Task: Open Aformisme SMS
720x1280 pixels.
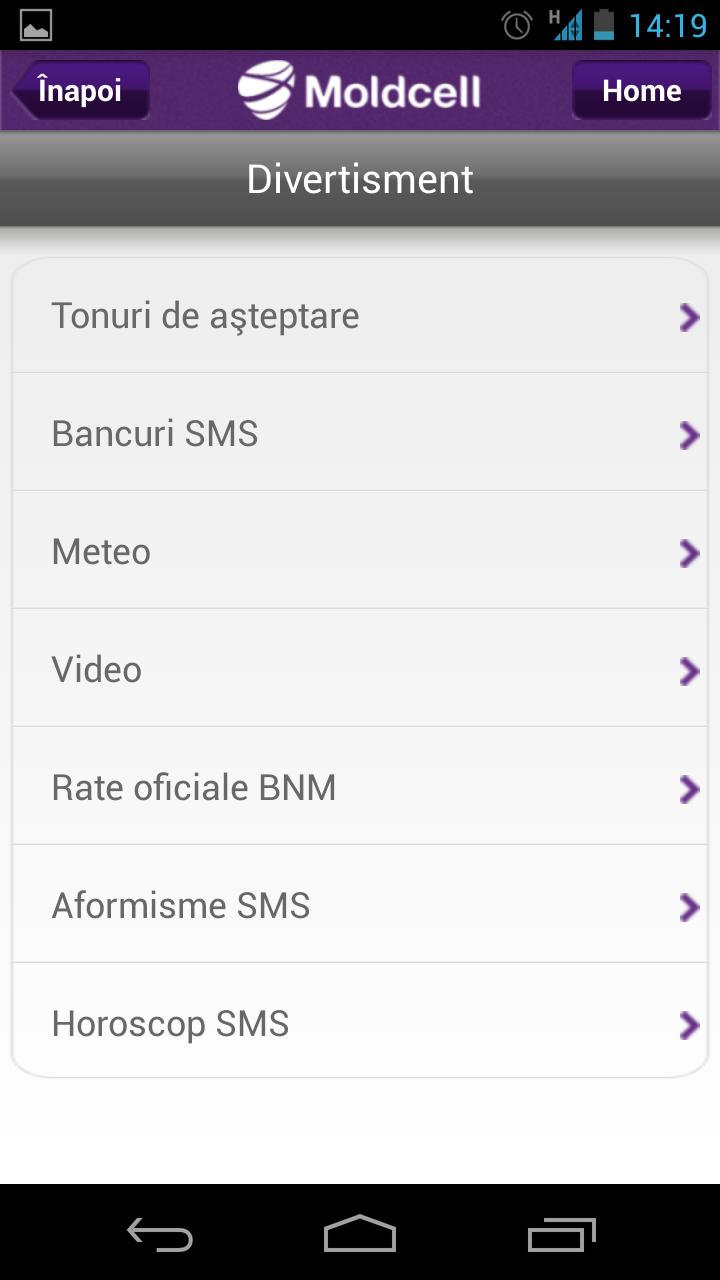Action: pos(360,906)
